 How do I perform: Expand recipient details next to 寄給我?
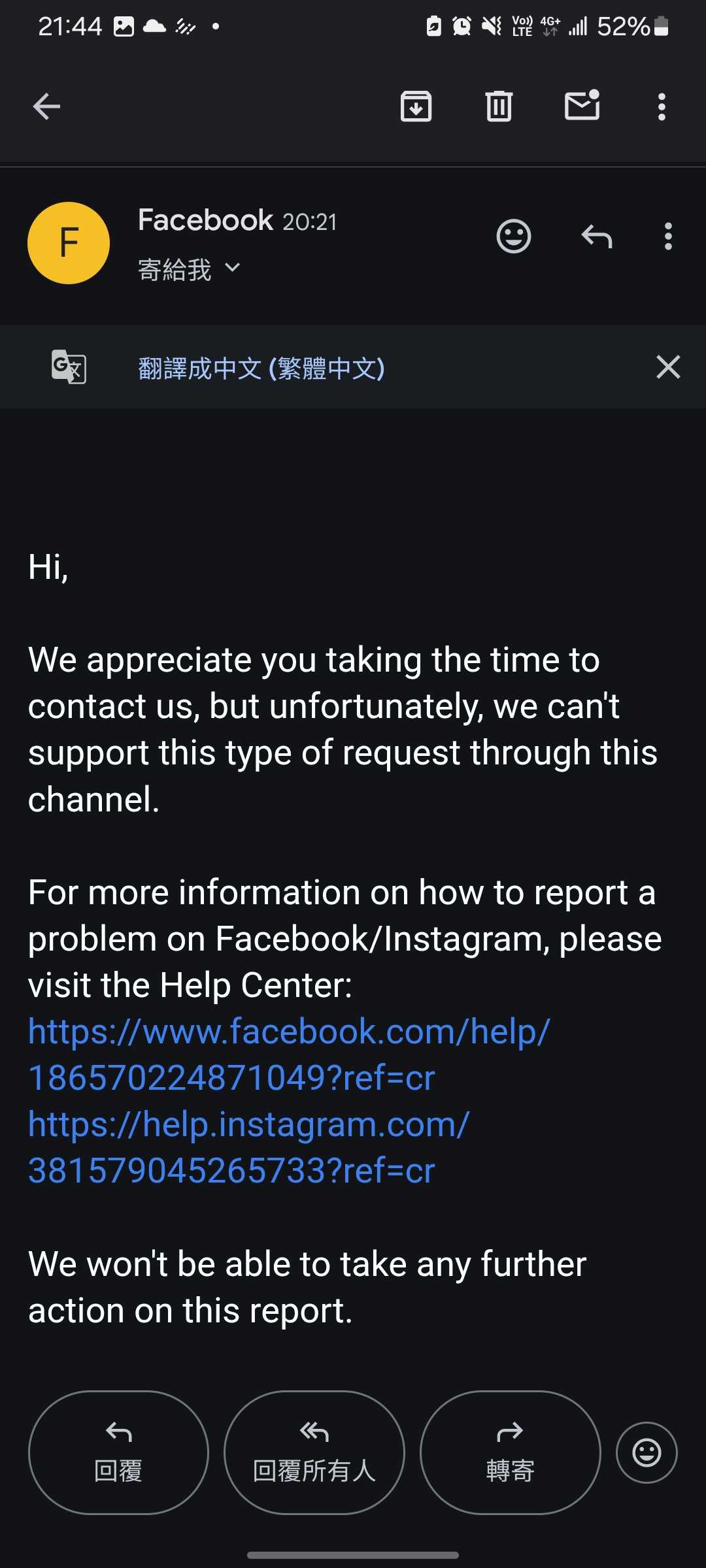click(232, 268)
